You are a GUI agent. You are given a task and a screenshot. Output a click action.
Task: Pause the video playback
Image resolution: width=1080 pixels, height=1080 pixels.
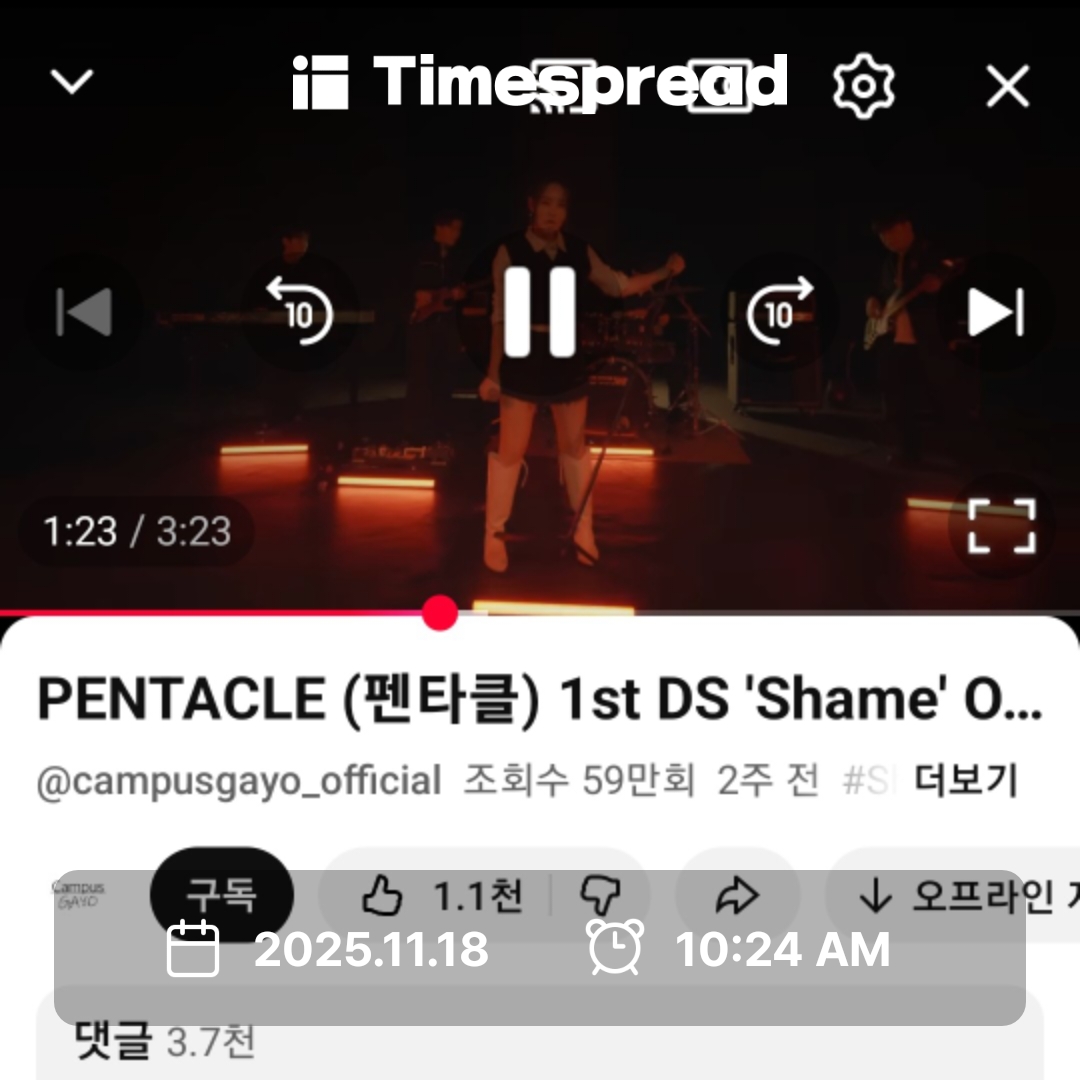click(x=540, y=312)
